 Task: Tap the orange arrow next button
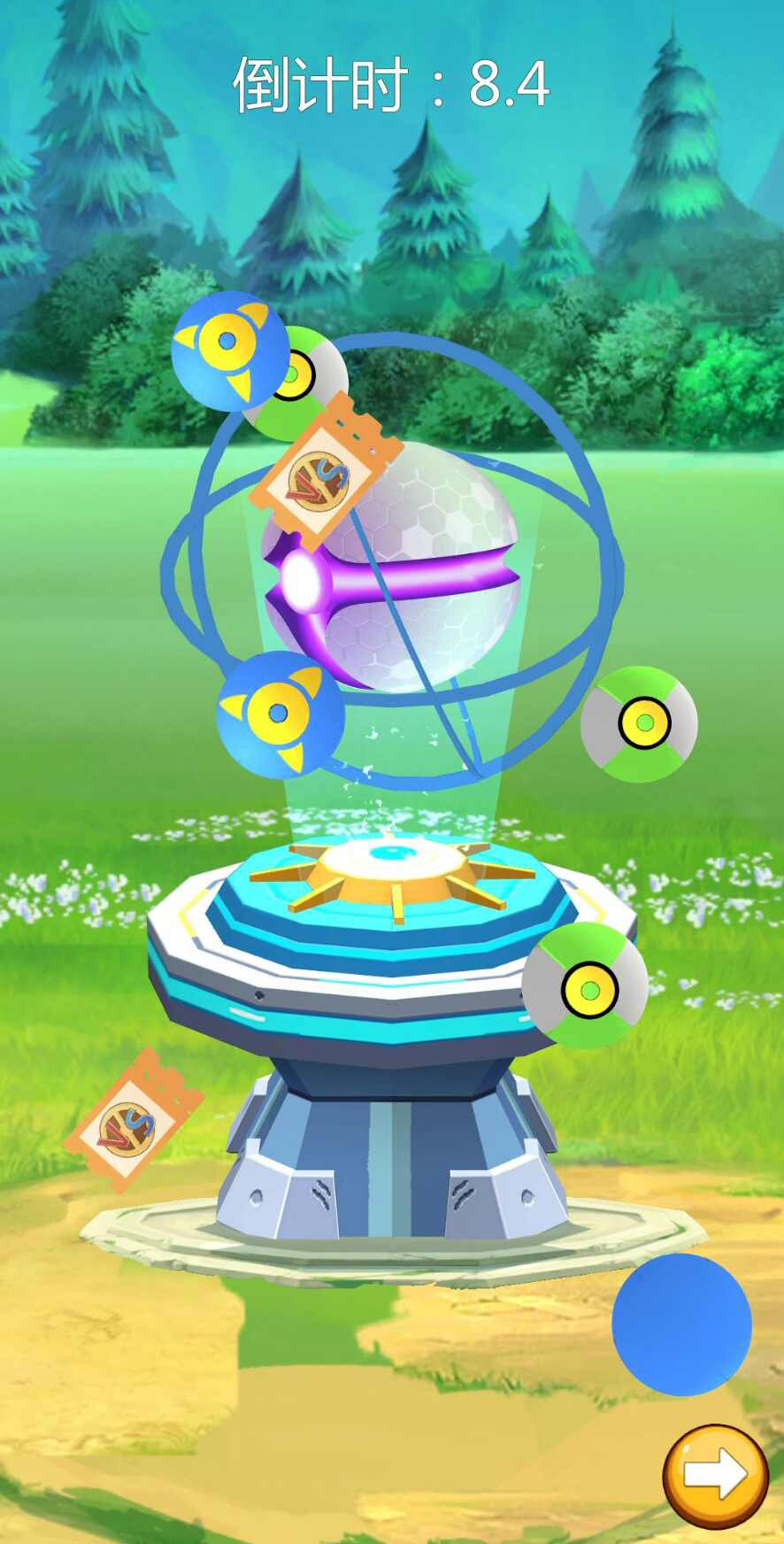pos(715,1475)
